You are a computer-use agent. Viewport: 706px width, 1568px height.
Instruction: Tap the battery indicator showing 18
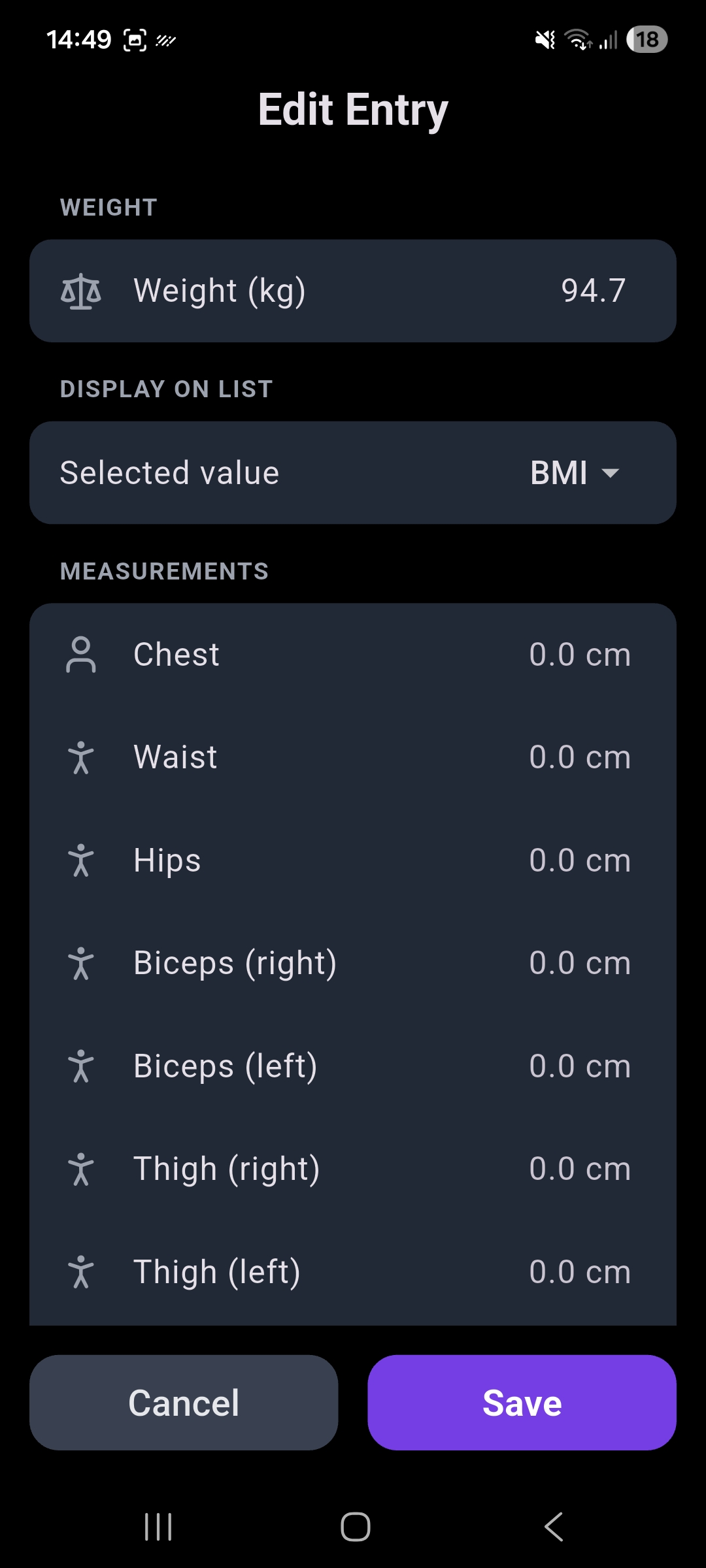647,41
